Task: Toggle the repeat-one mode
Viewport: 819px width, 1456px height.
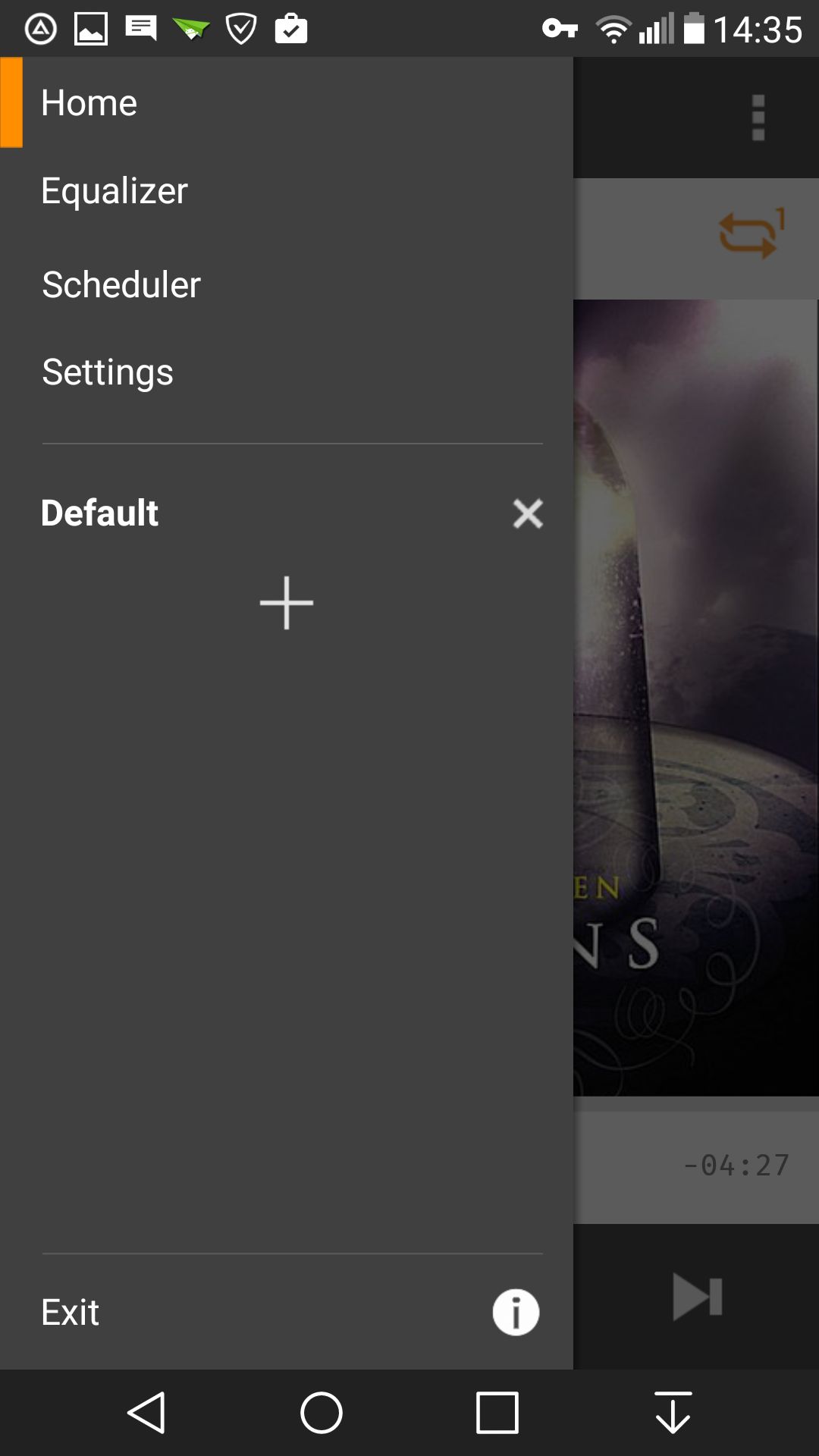Action: click(x=752, y=234)
